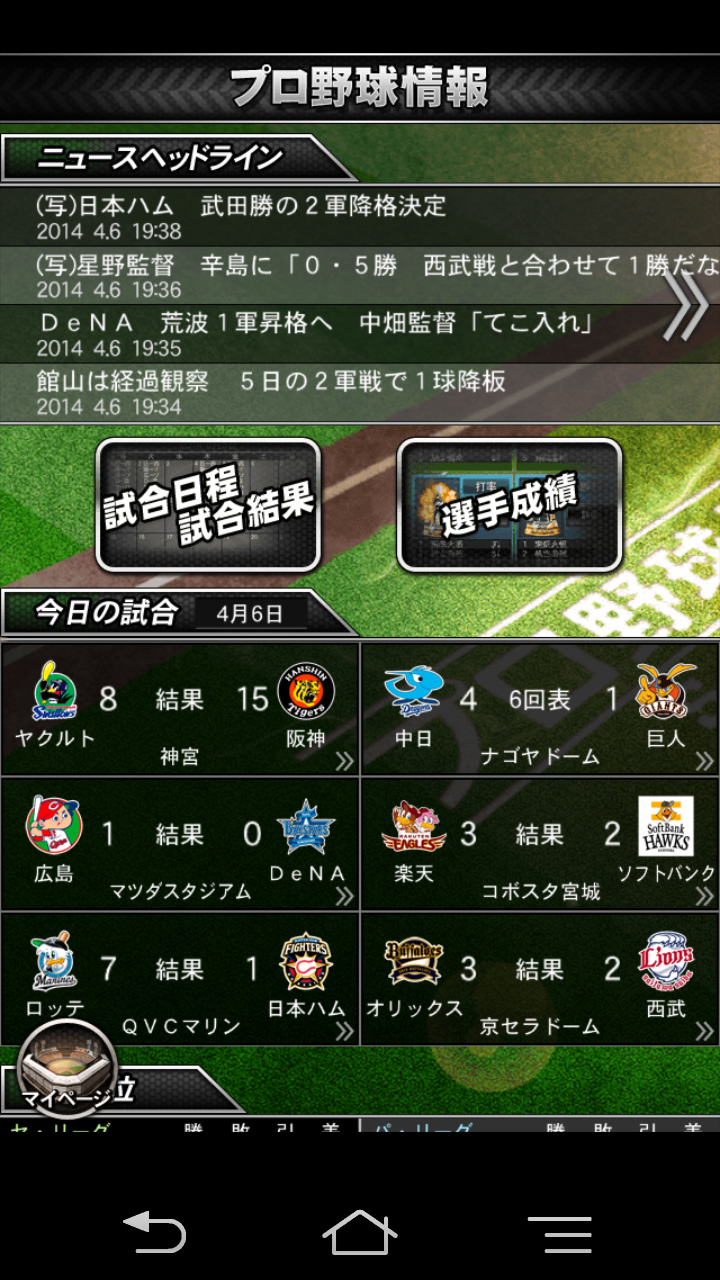Screen dimensions: 720x1280
Task: Open 選手成績 player stats button
Action: point(510,505)
